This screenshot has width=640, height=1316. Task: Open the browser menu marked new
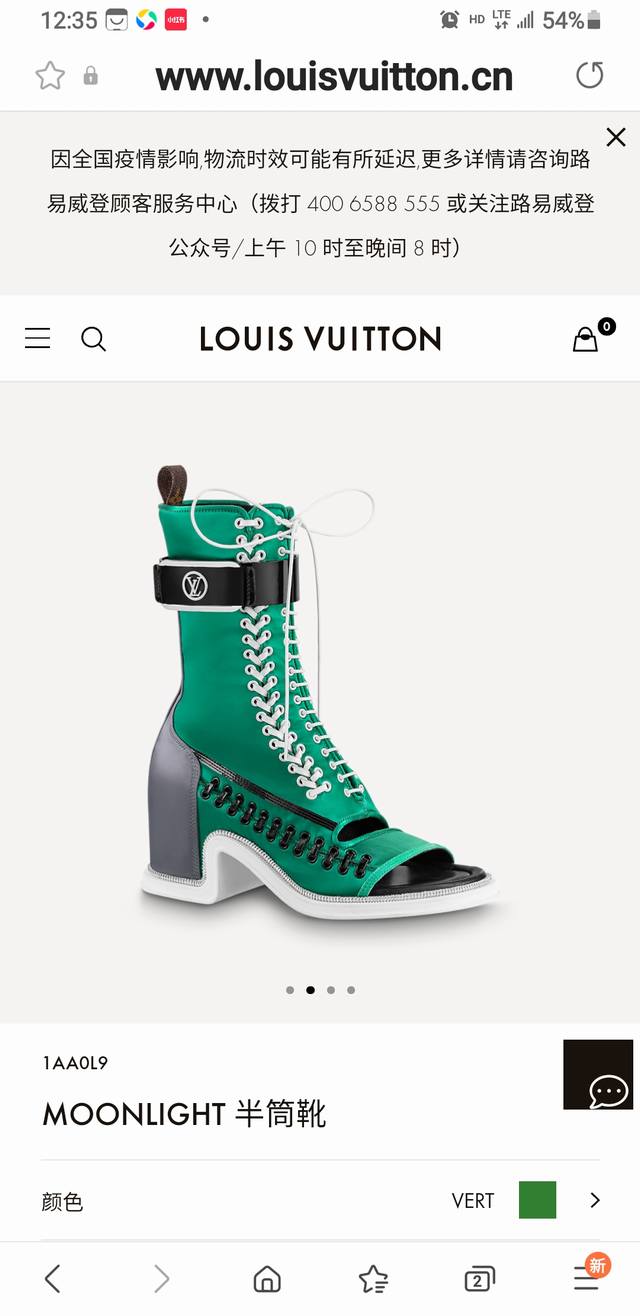(587, 1278)
